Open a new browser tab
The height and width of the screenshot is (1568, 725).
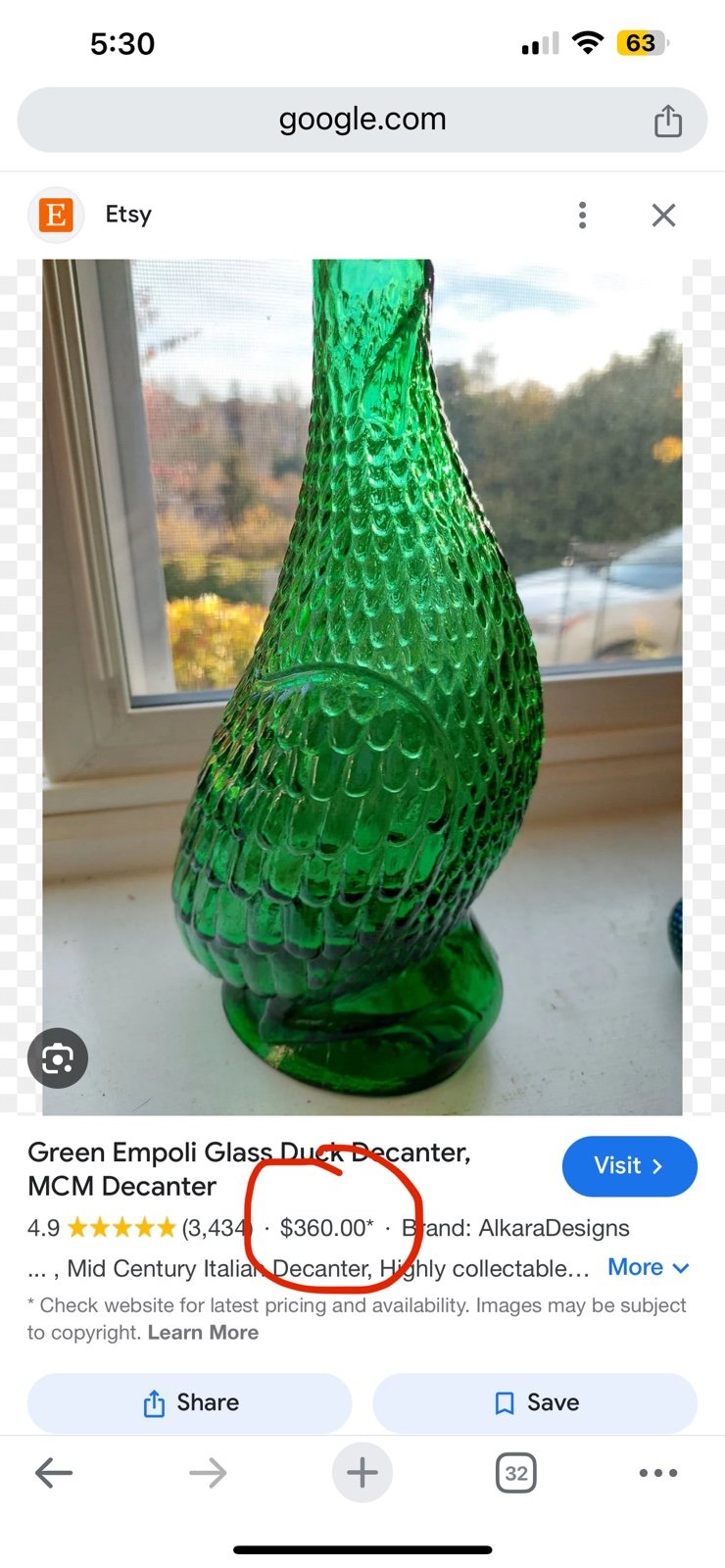pos(362,1472)
